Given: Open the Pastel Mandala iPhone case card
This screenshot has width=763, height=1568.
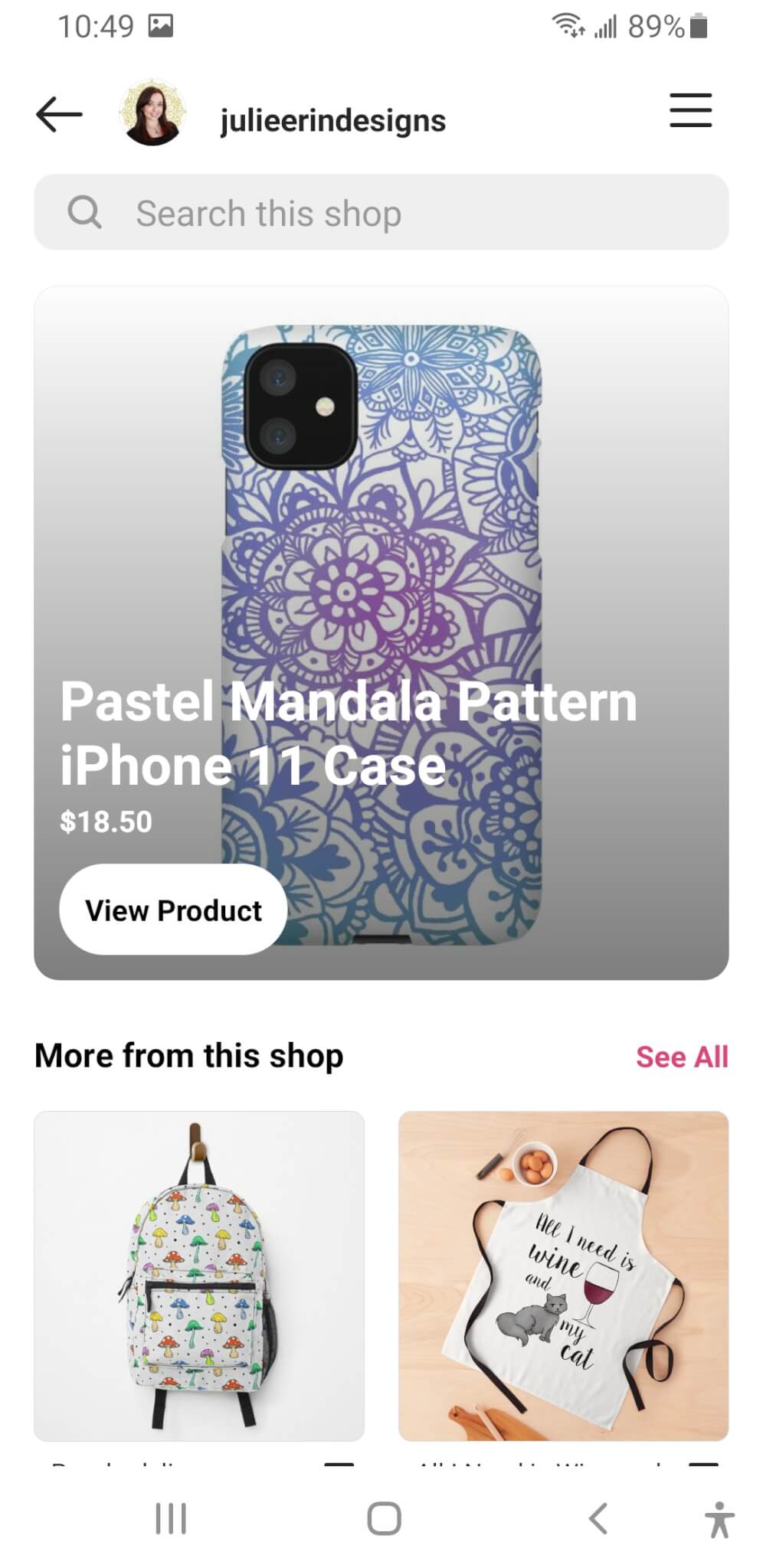Looking at the screenshot, I should (381, 633).
